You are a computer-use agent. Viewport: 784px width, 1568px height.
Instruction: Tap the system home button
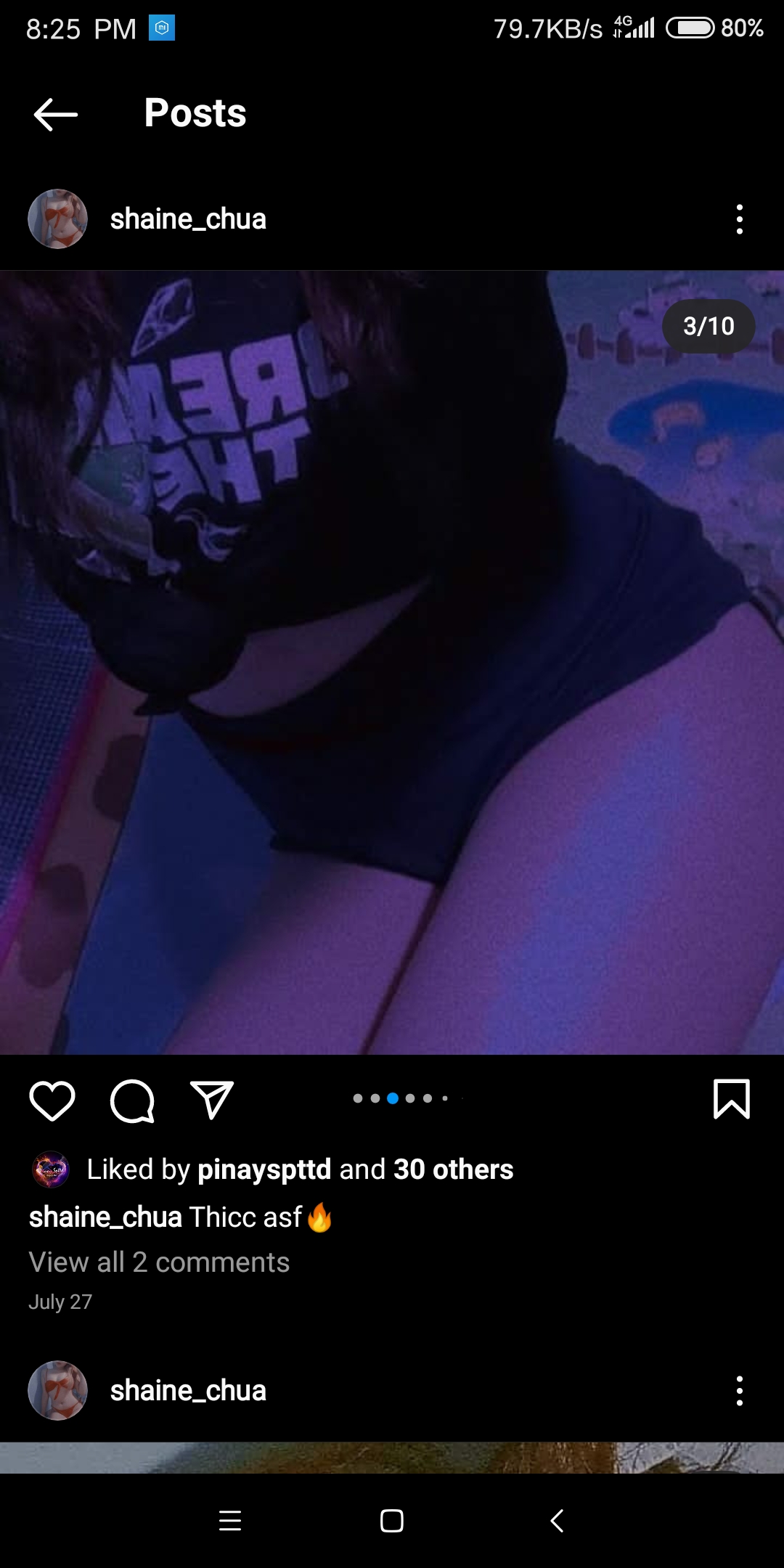[392, 1521]
